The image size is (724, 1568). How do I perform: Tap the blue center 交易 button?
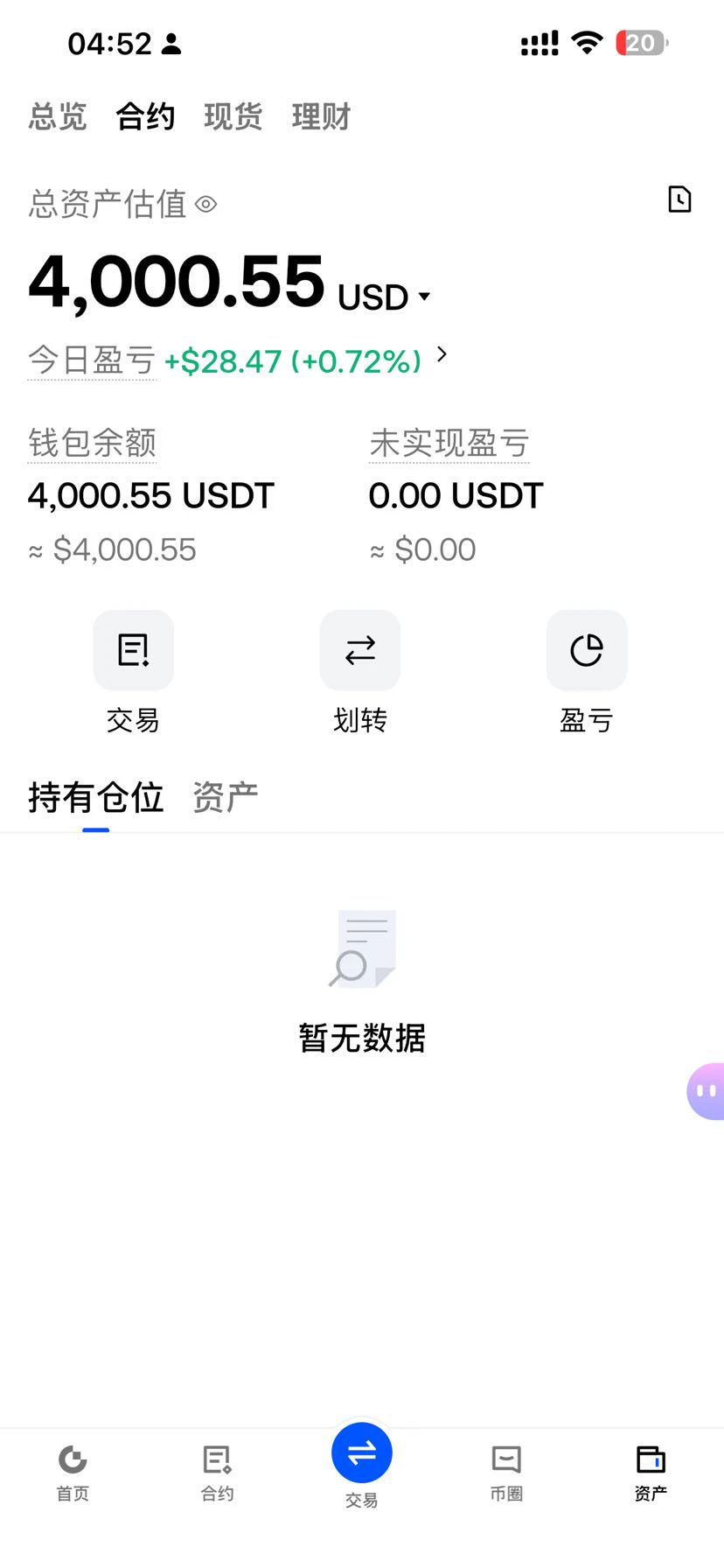click(x=361, y=1453)
